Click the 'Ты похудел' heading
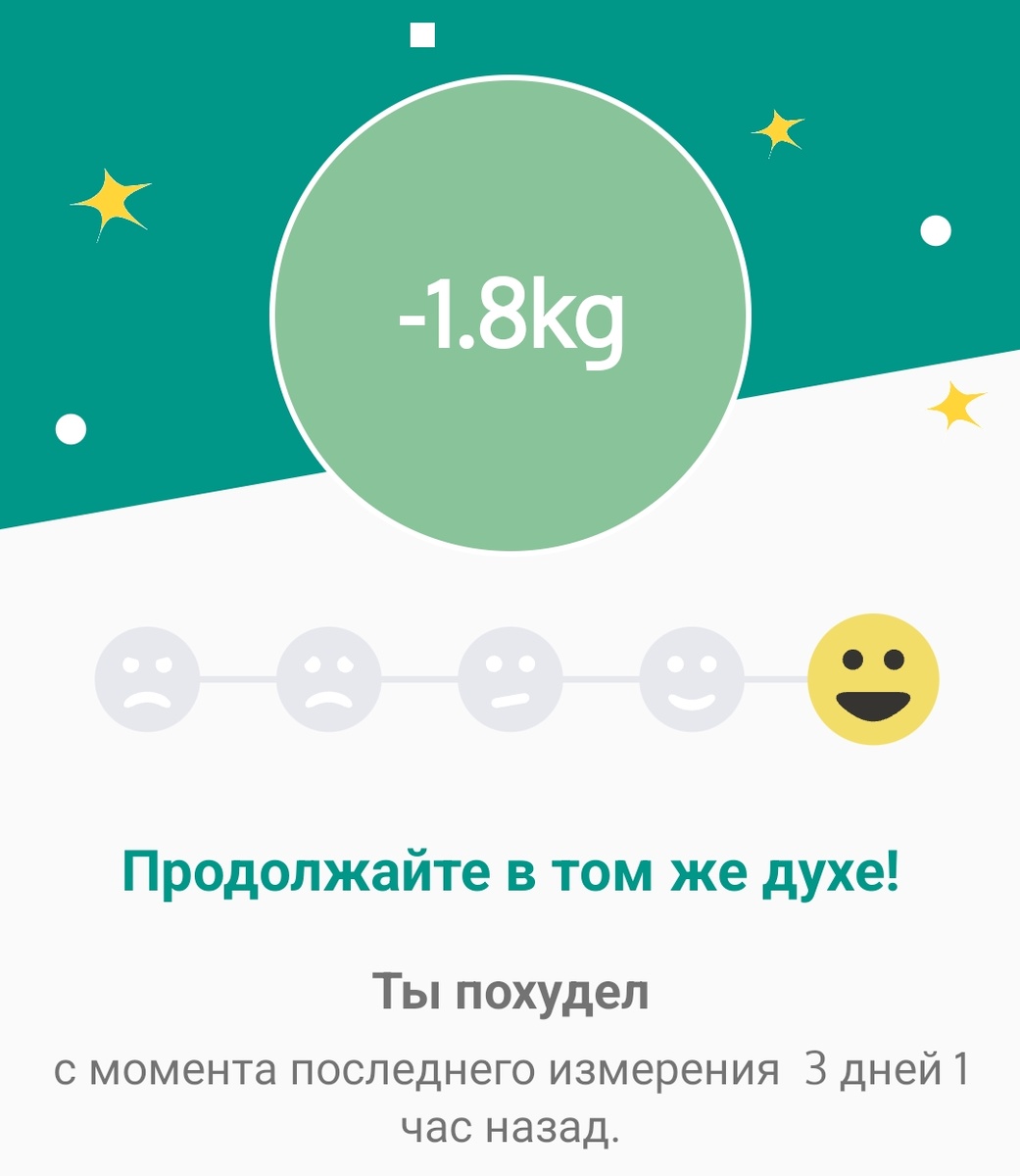 coord(510,992)
